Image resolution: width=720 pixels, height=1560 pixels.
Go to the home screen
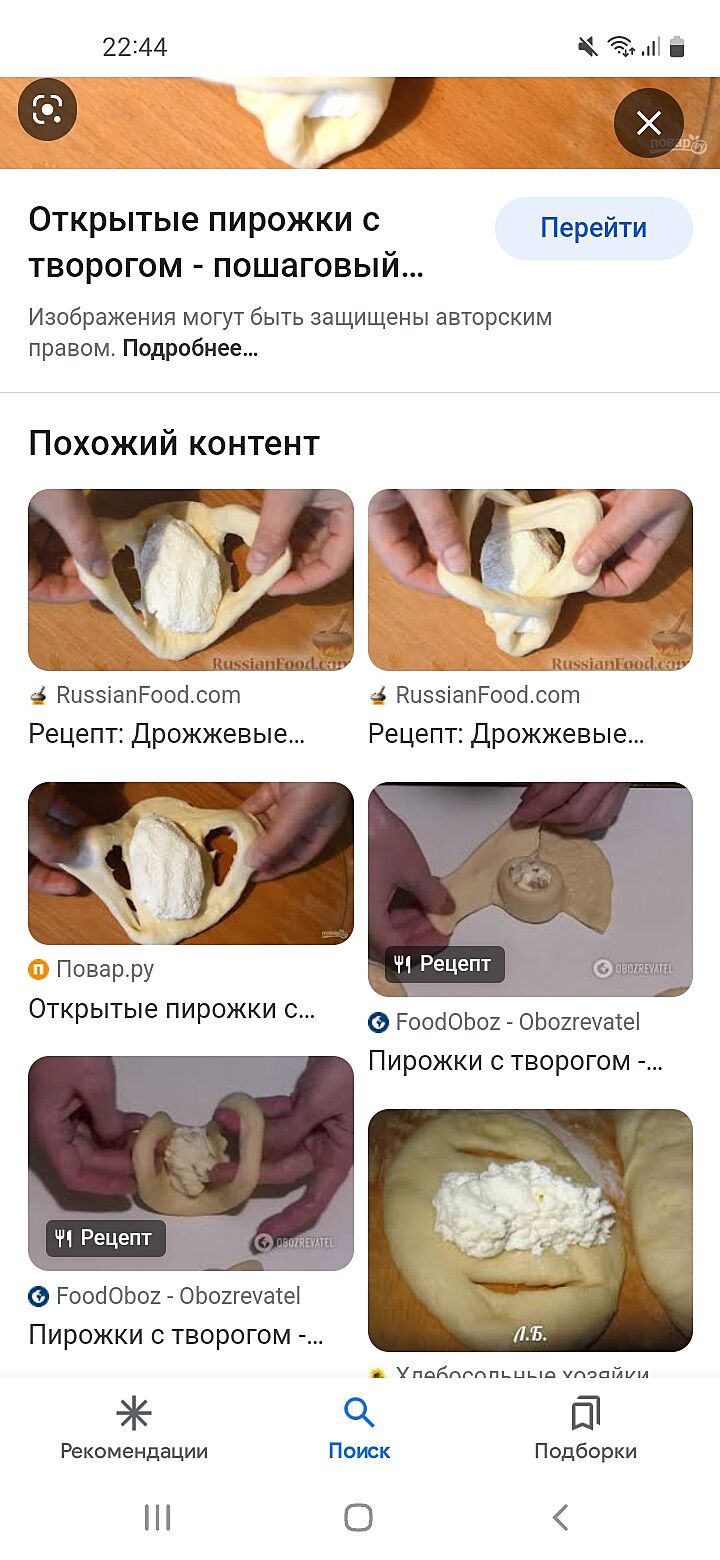pyautogui.click(x=359, y=1517)
